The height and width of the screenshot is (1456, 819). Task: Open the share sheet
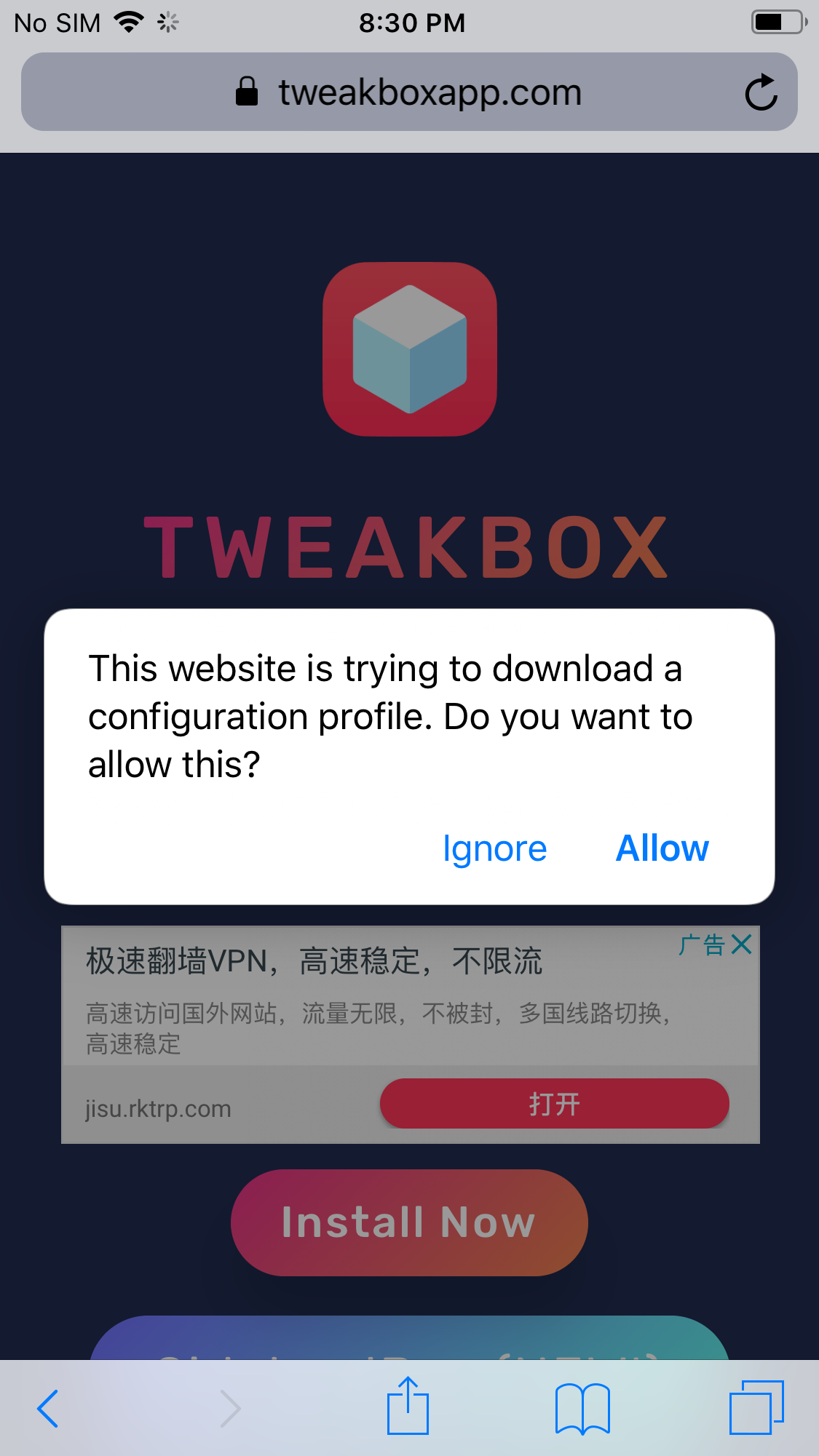tap(408, 1407)
